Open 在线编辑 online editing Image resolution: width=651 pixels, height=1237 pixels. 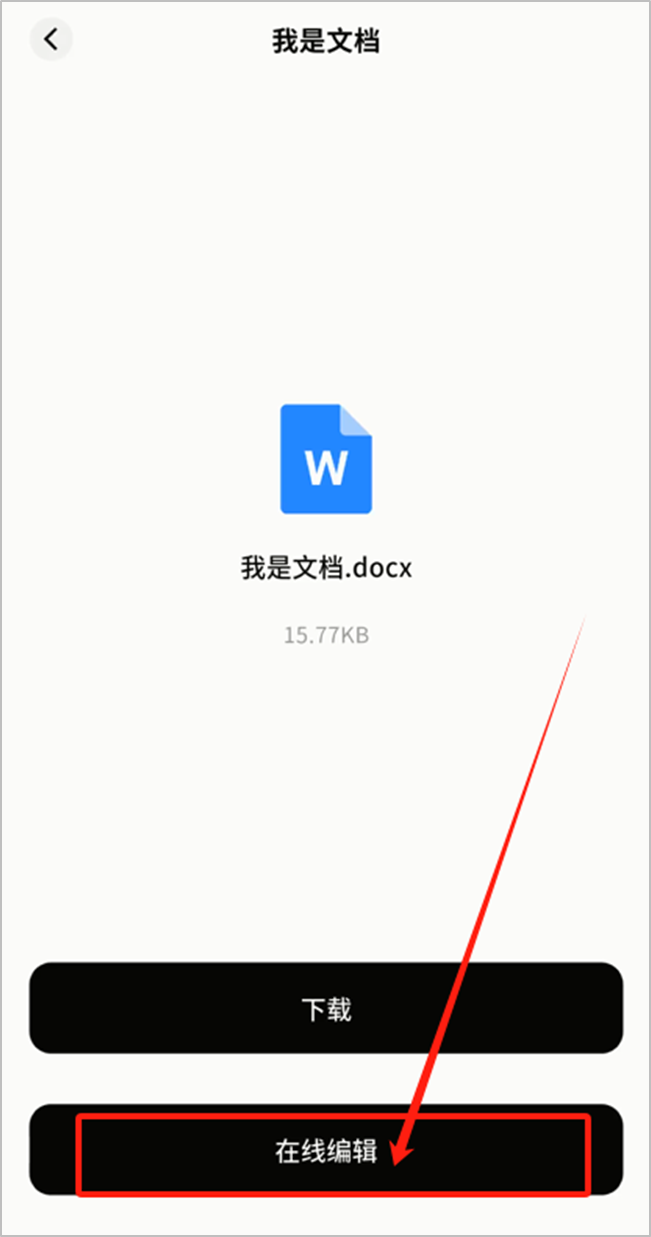[326, 1150]
